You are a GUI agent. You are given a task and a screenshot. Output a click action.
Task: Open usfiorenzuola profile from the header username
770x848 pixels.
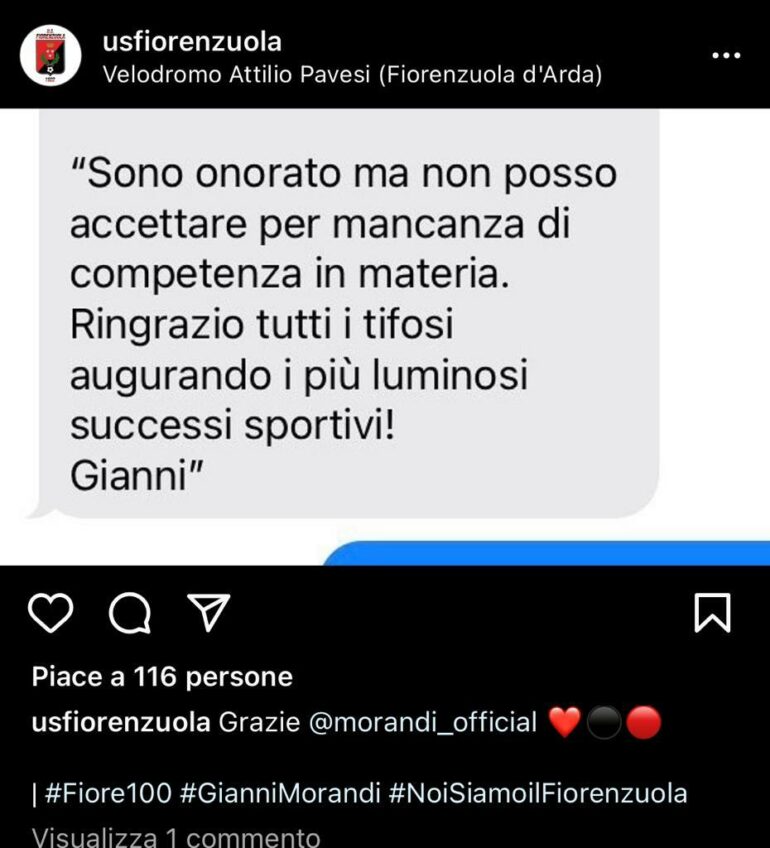pos(192,42)
